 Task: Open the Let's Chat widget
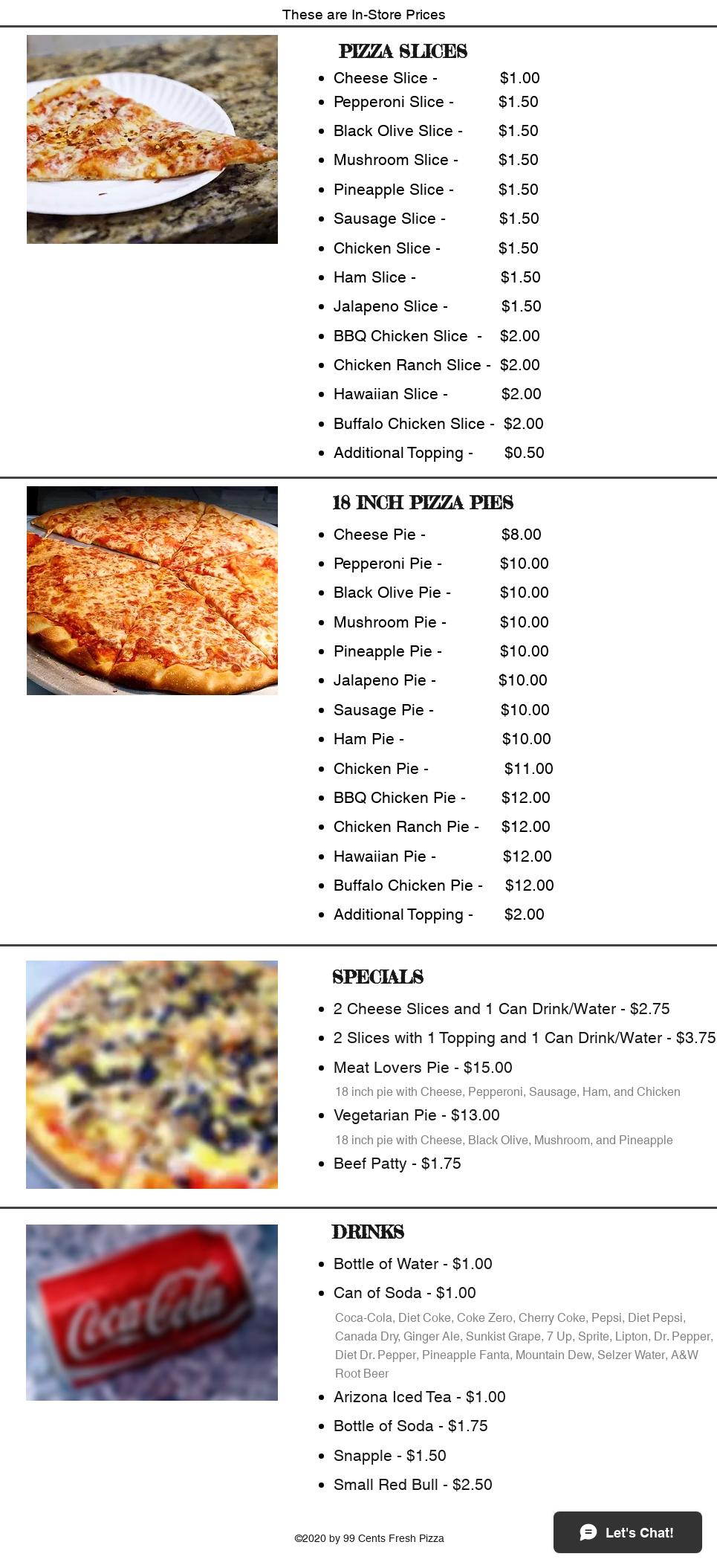coord(627,1532)
